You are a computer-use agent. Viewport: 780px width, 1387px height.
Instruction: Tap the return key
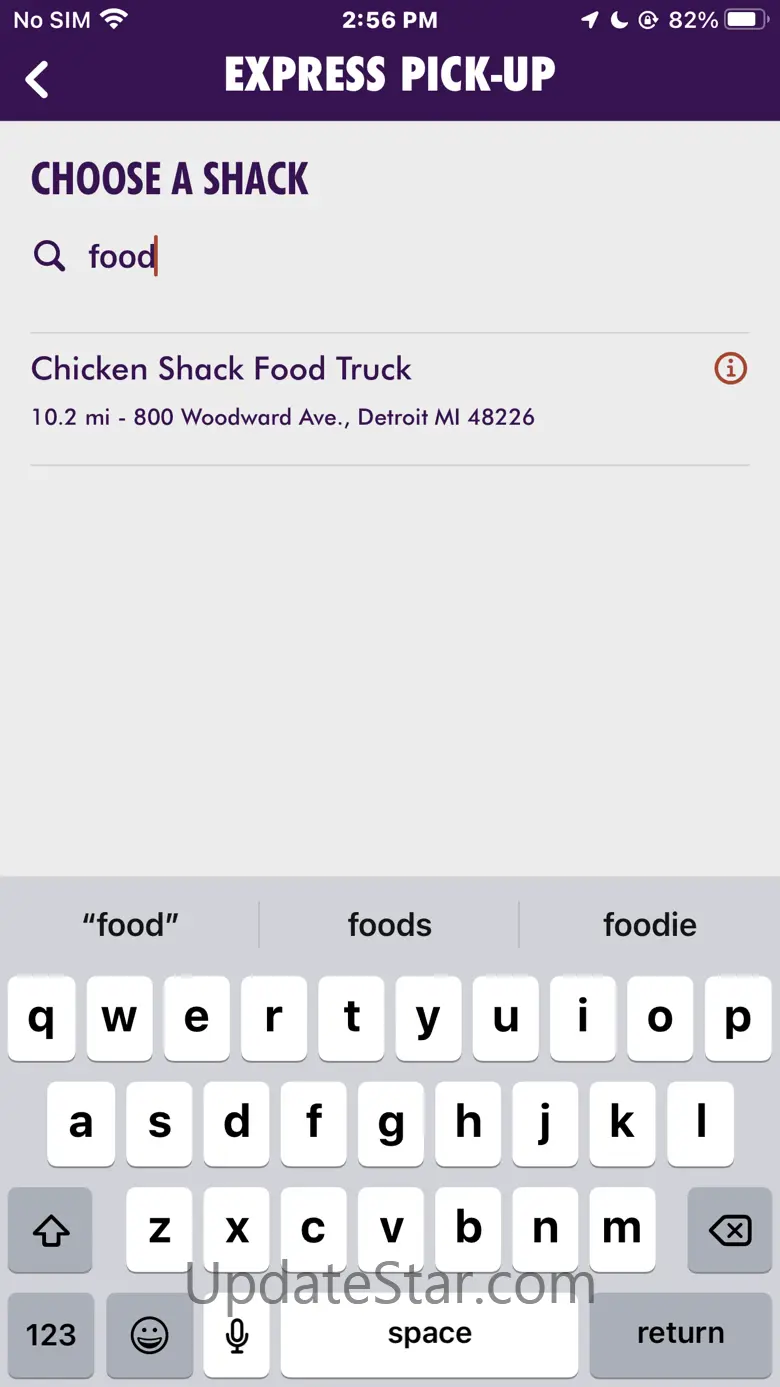pos(680,1333)
